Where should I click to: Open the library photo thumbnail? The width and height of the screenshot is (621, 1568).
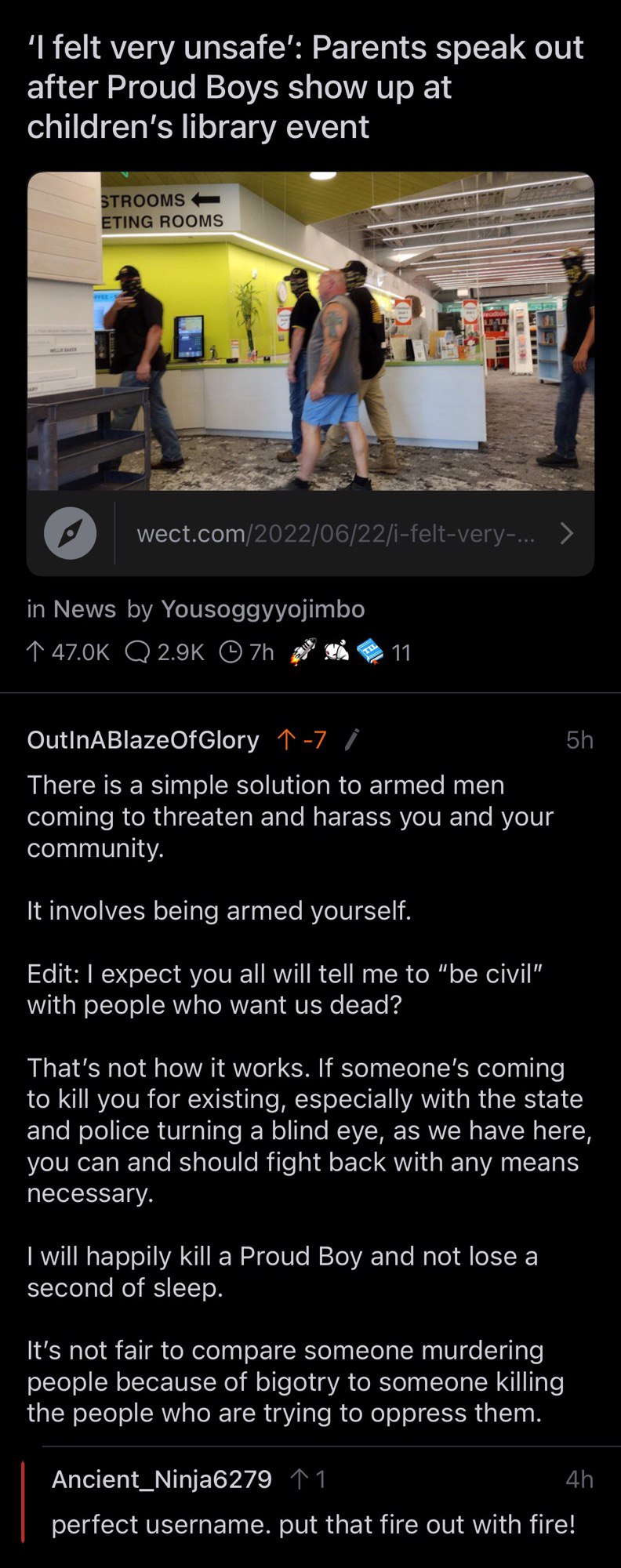pos(310,331)
